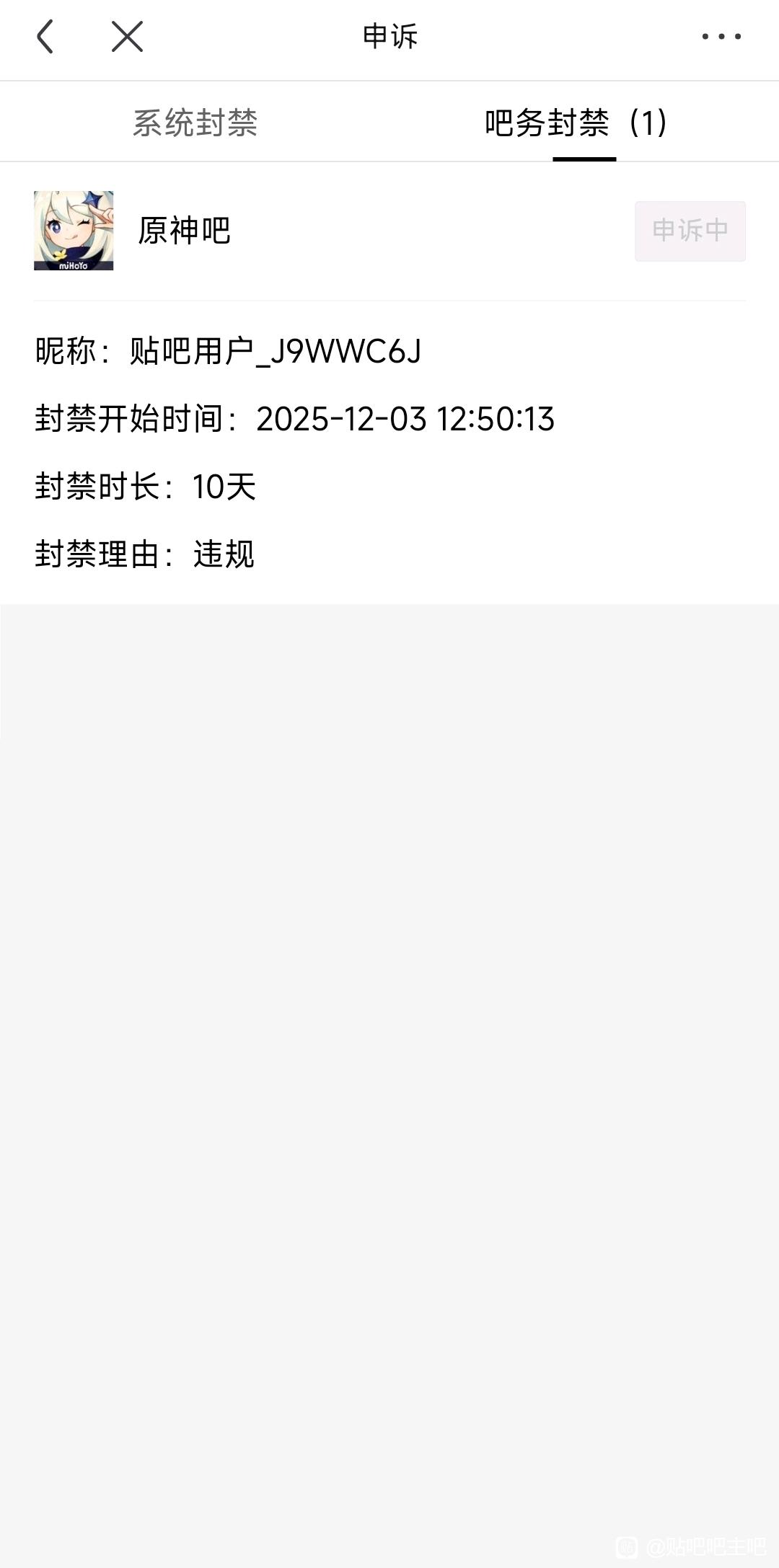This screenshot has width=779, height=1568.
Task: Close the 申诉 page with X
Action: tap(127, 37)
